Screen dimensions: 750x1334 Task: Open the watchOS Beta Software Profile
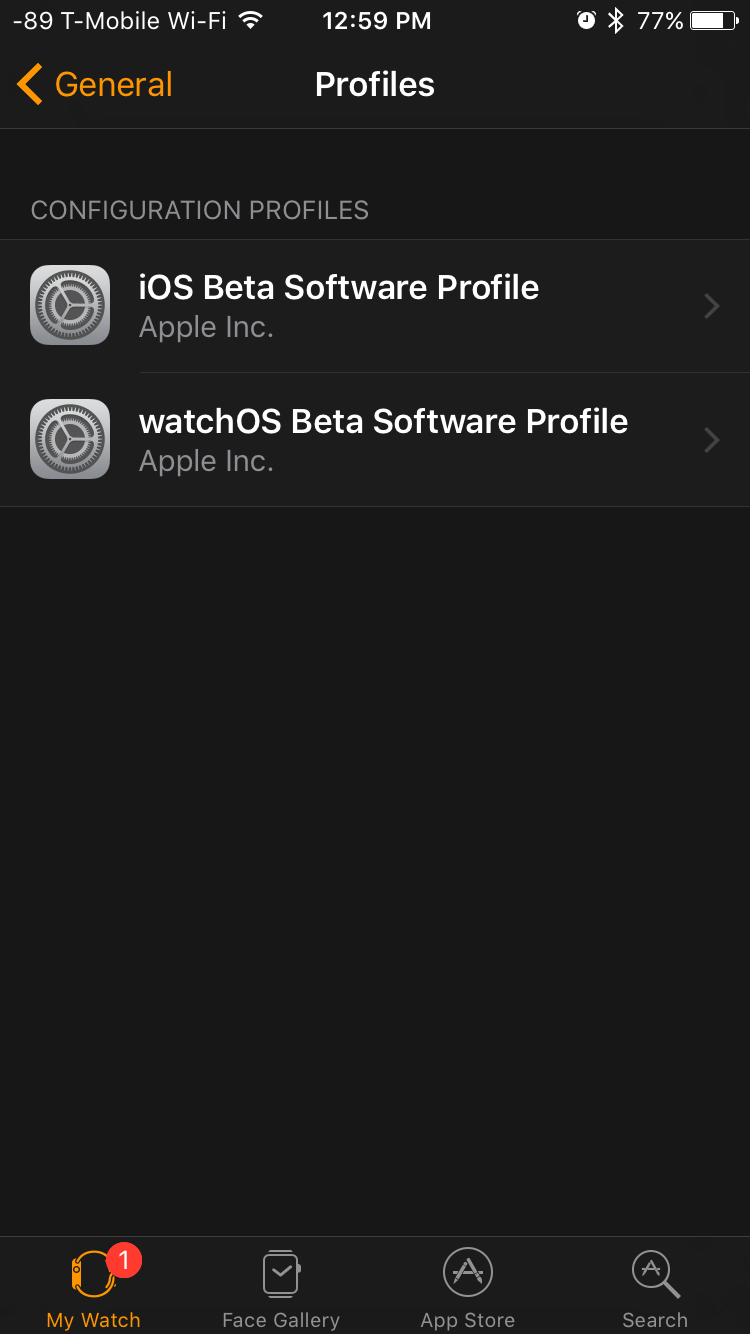click(x=375, y=440)
